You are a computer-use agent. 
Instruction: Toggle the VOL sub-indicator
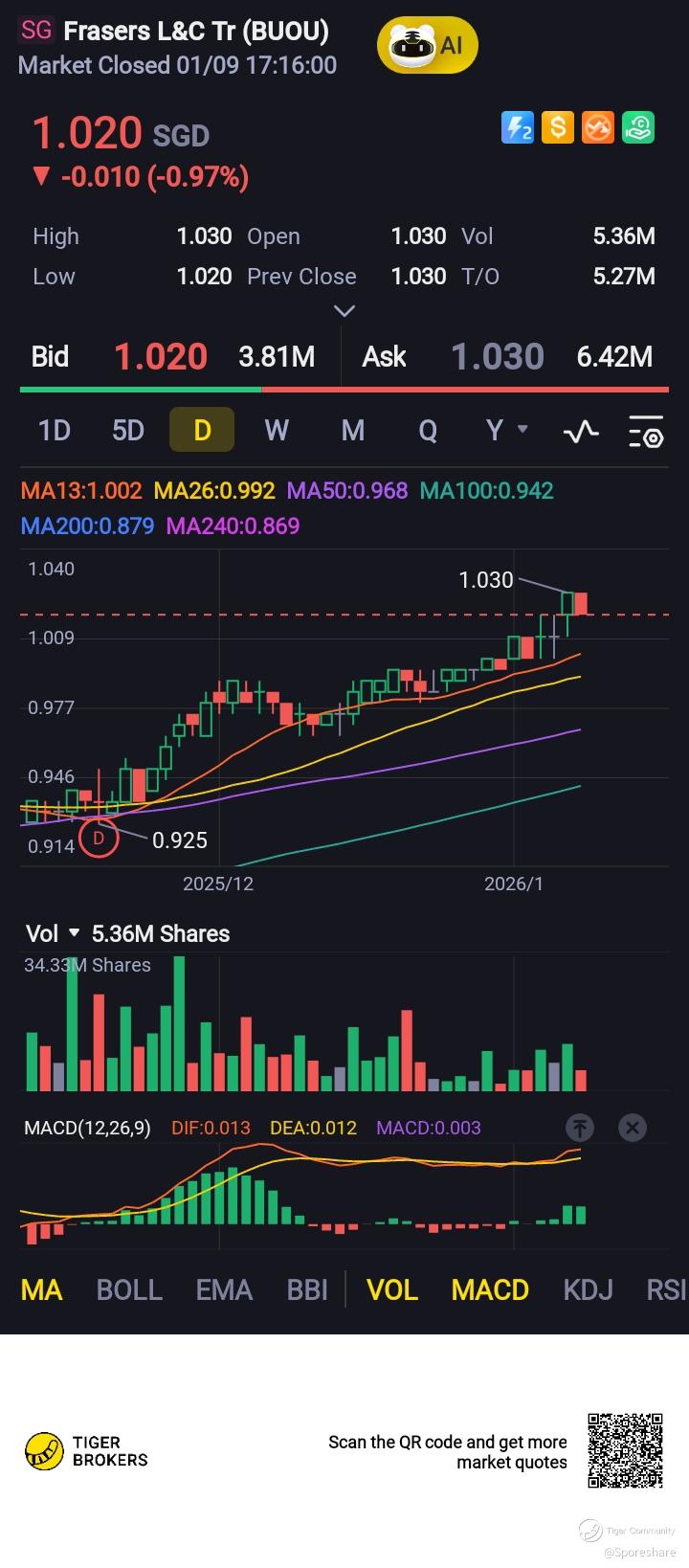[392, 1289]
